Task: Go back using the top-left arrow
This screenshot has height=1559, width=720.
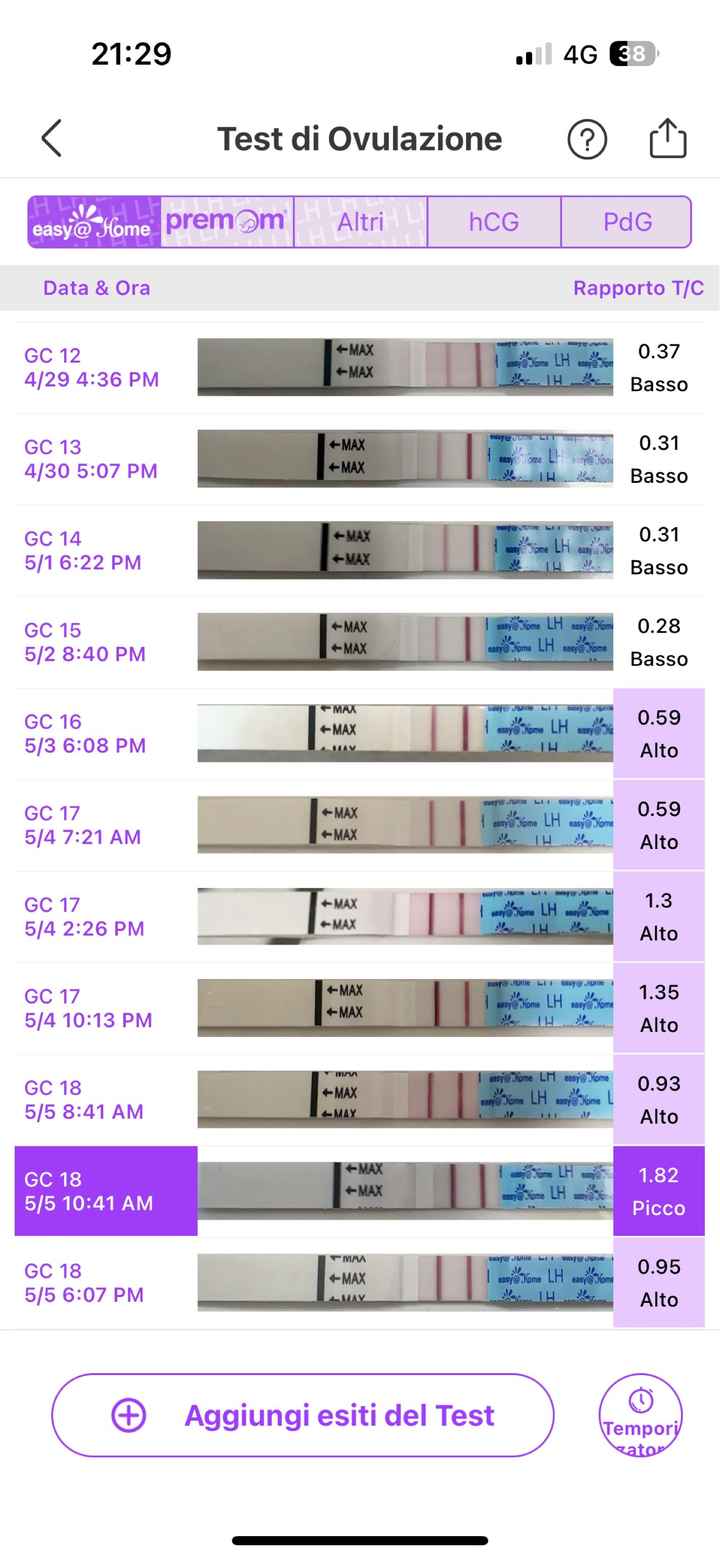Action: (x=52, y=139)
